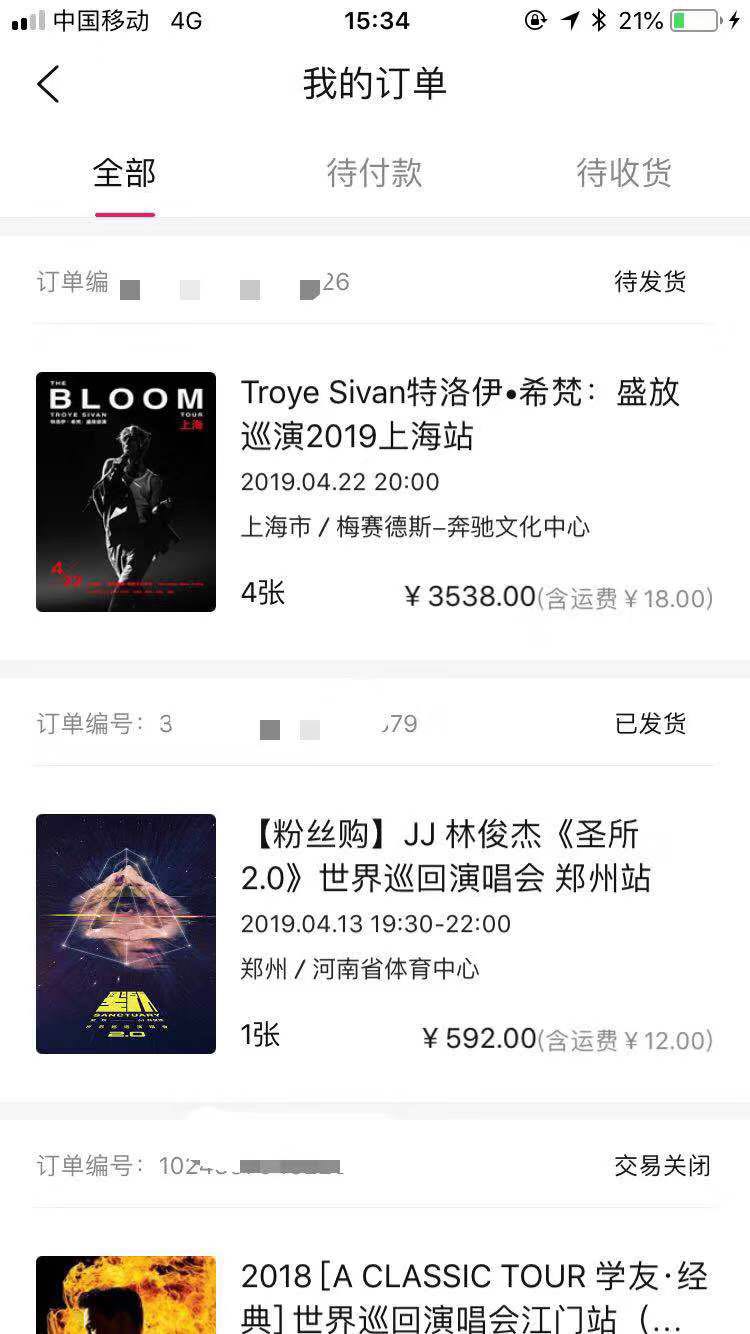Open the Troye Sivan 上海站 order
This screenshot has width=750, height=1334.
pos(460,415)
